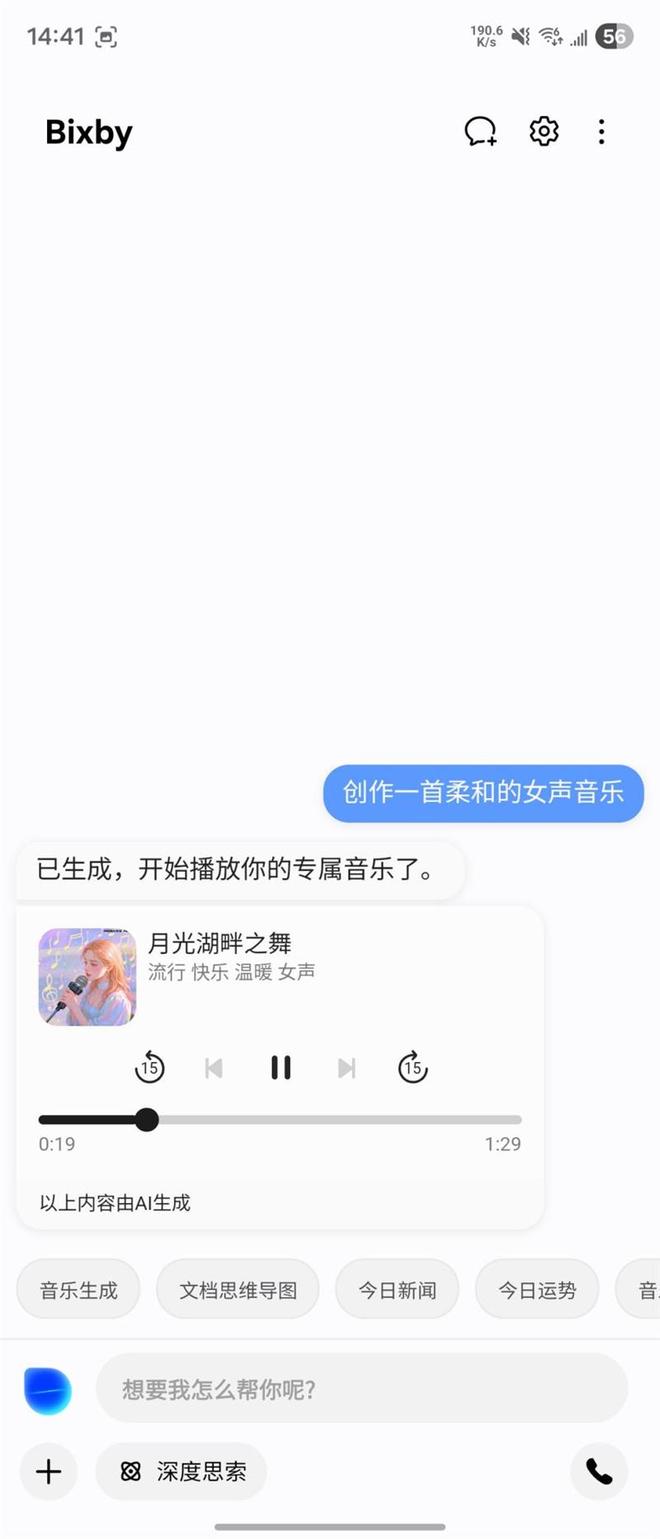Screen dimensions: 660x1539
Task: Skip to the next track
Action: point(346,1068)
